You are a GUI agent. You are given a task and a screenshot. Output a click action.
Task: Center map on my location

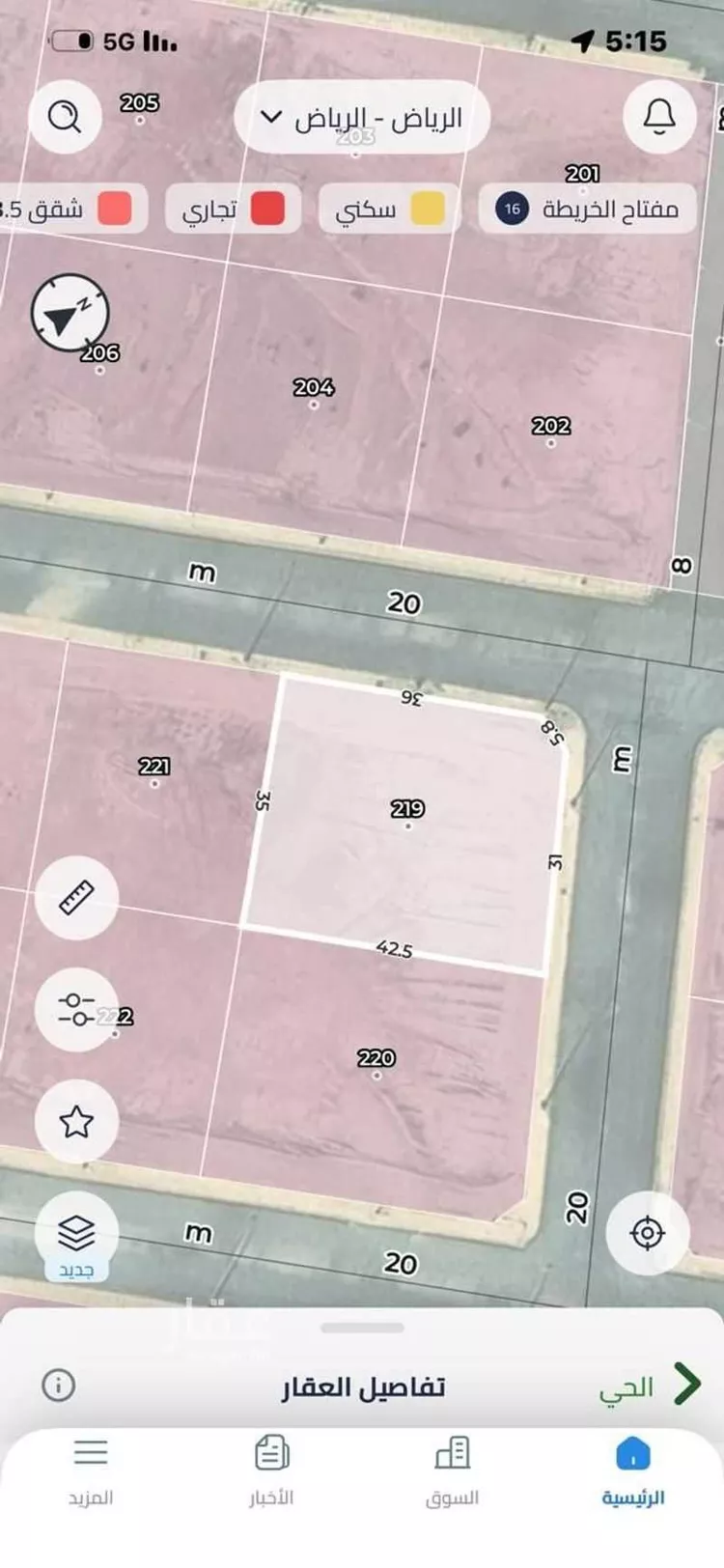pyautogui.click(x=647, y=1233)
